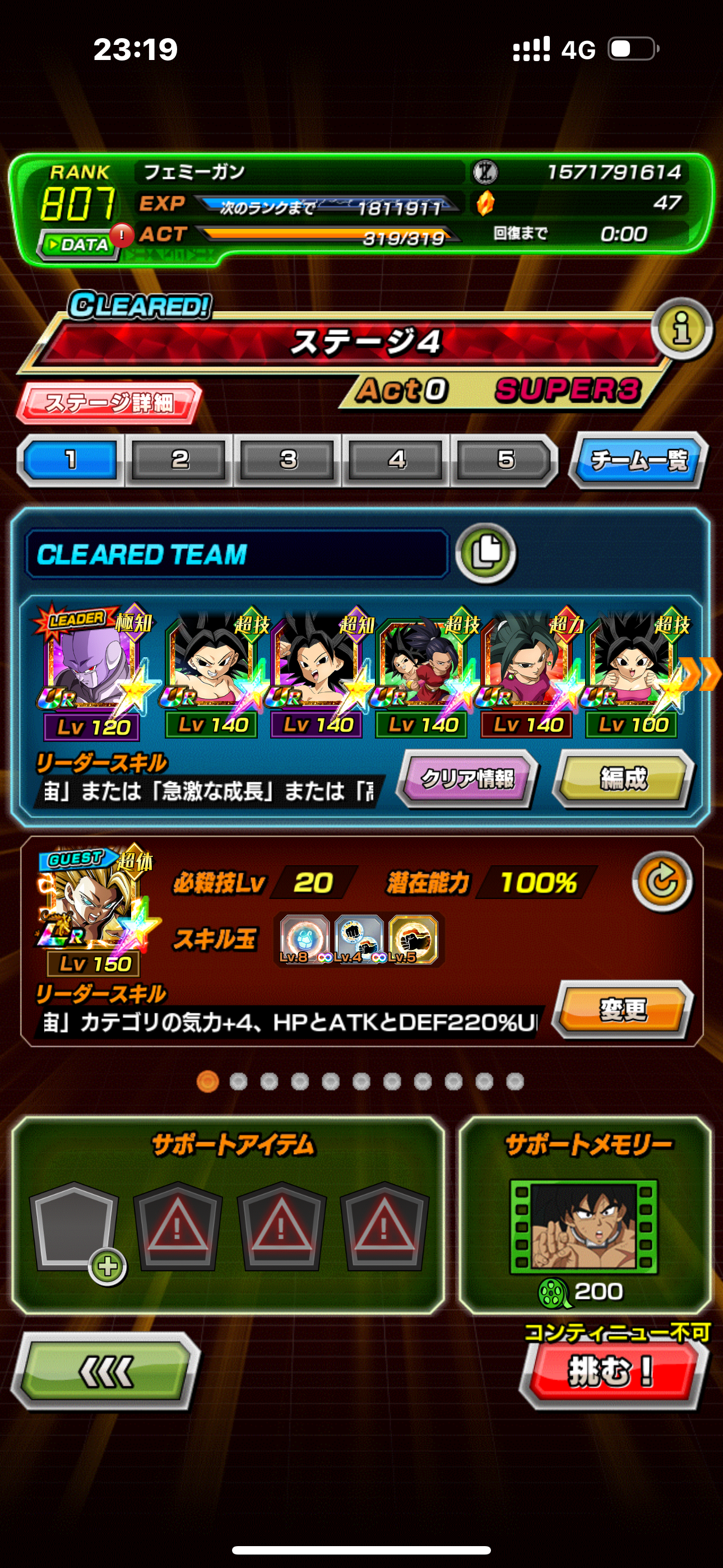Select team slot 1
This screenshot has width=723, height=1568.
click(71, 459)
